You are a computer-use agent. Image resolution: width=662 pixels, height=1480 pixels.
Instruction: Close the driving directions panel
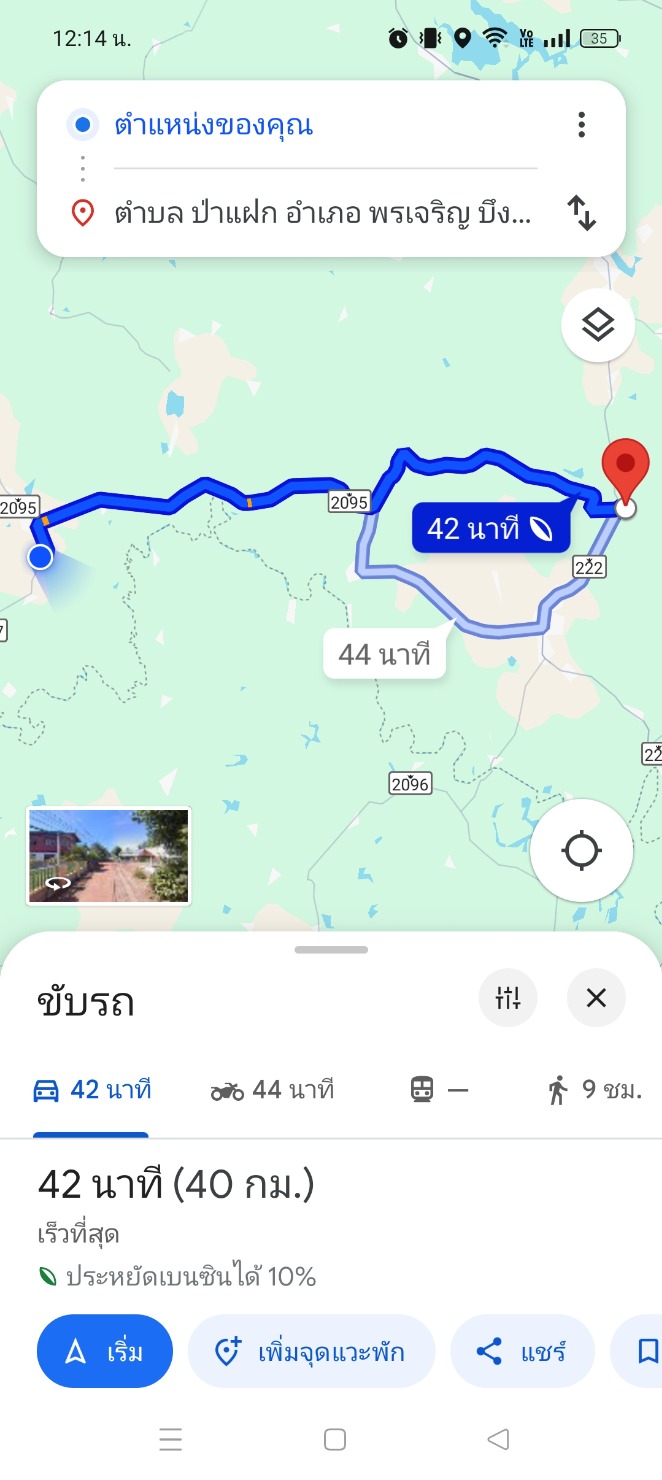596,997
